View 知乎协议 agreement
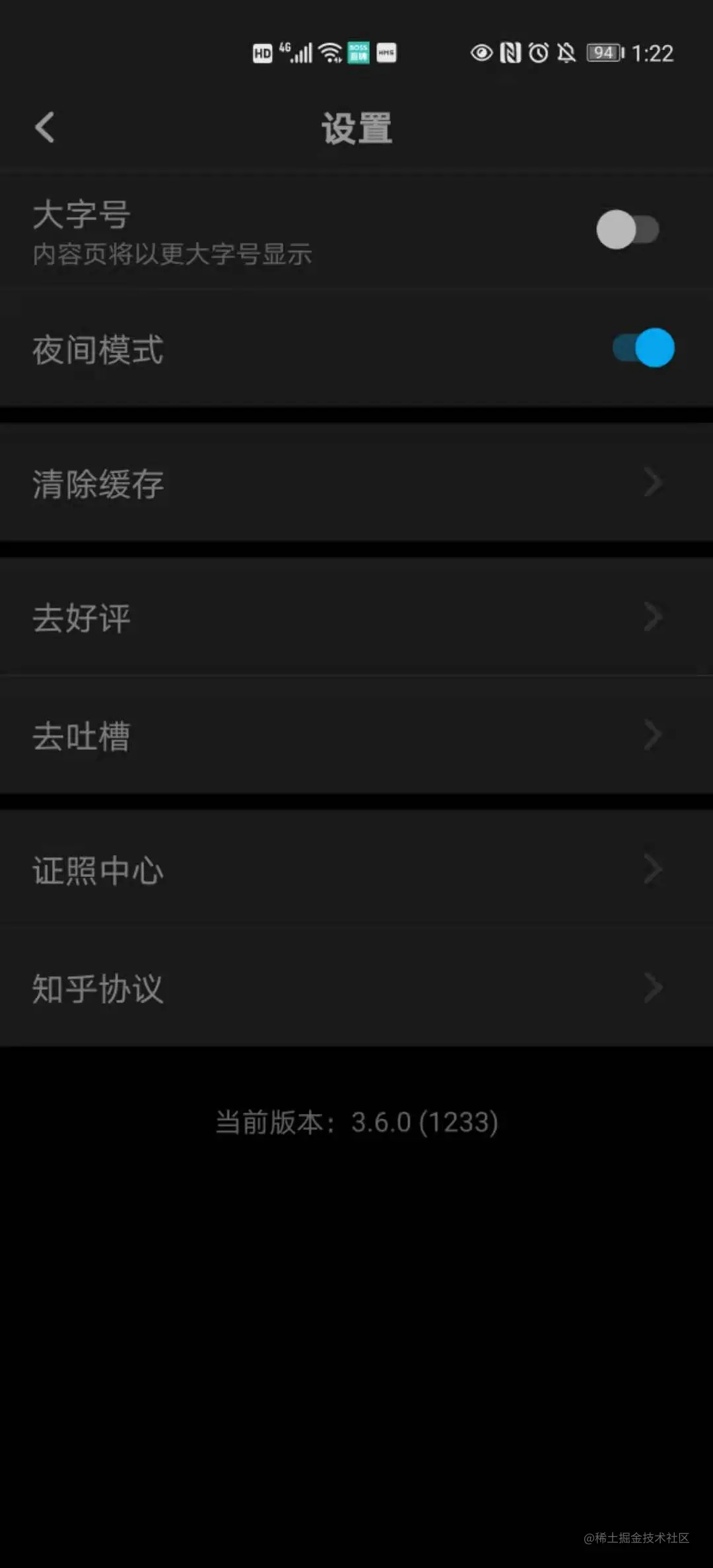Image resolution: width=713 pixels, height=1568 pixels. coord(356,988)
